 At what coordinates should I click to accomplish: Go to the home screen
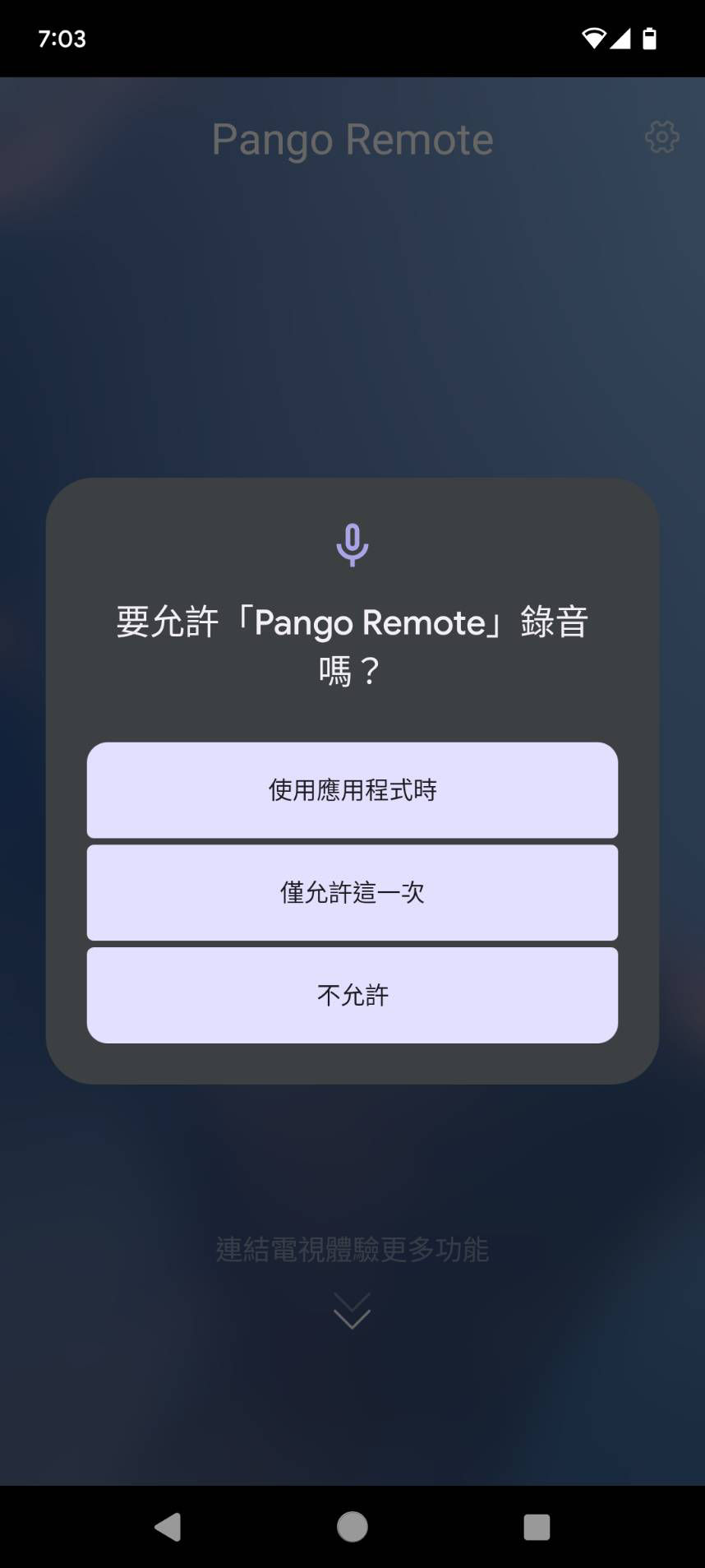click(352, 1527)
